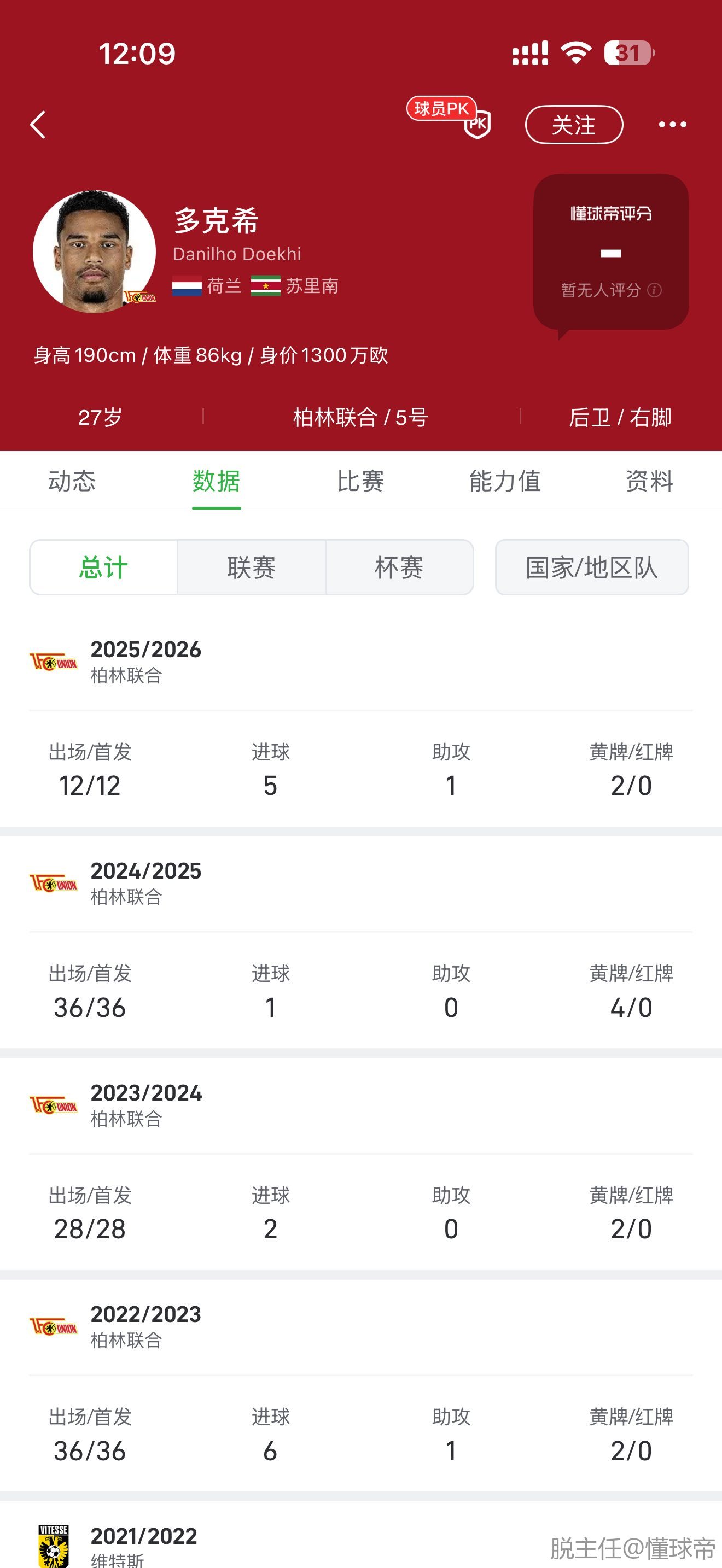Open the three-dot overflow menu
This screenshot has width=722, height=1568.
672,125
